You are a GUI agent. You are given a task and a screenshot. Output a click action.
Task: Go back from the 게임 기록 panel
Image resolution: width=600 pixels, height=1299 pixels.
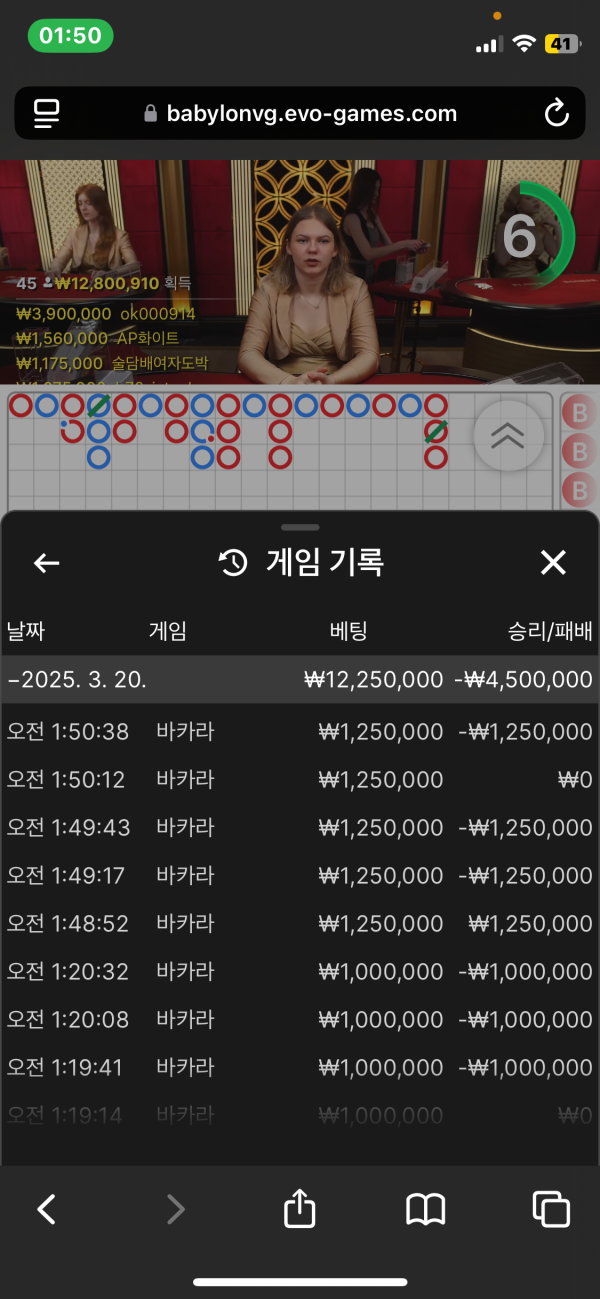point(47,563)
